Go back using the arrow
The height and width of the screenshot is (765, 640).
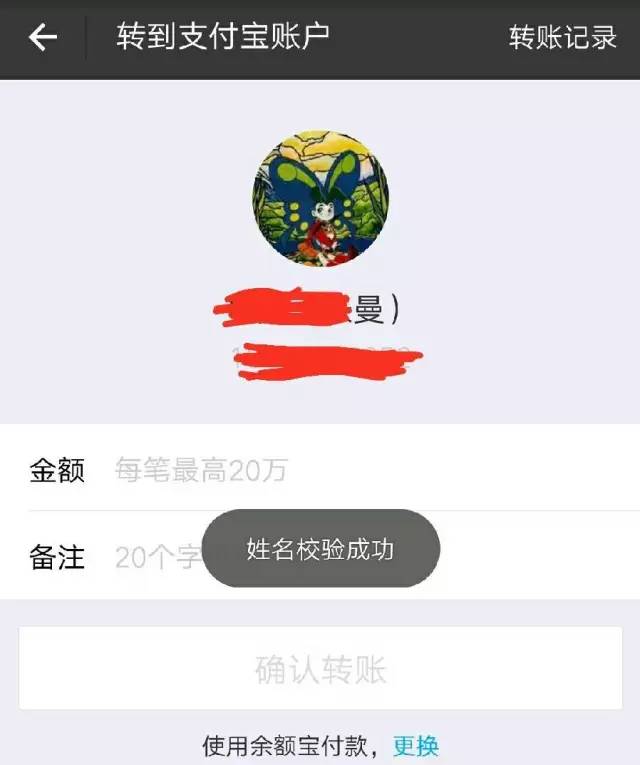click(x=43, y=38)
